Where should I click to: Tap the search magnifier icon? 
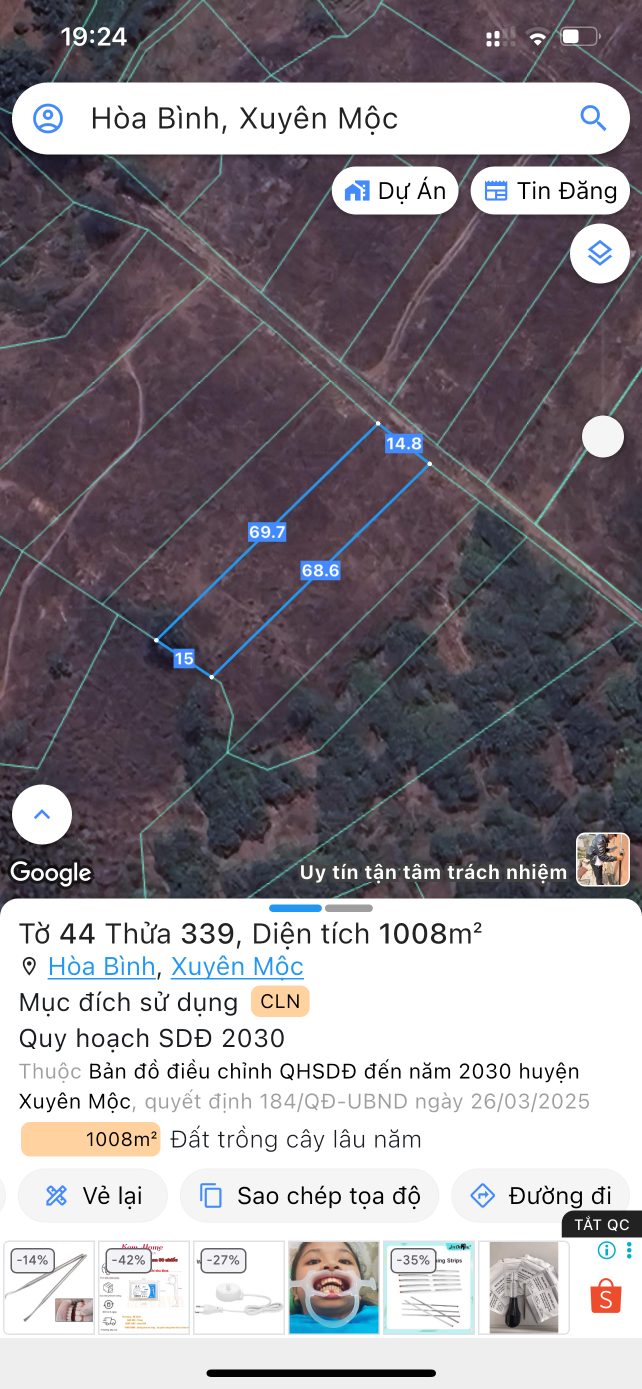click(x=593, y=119)
